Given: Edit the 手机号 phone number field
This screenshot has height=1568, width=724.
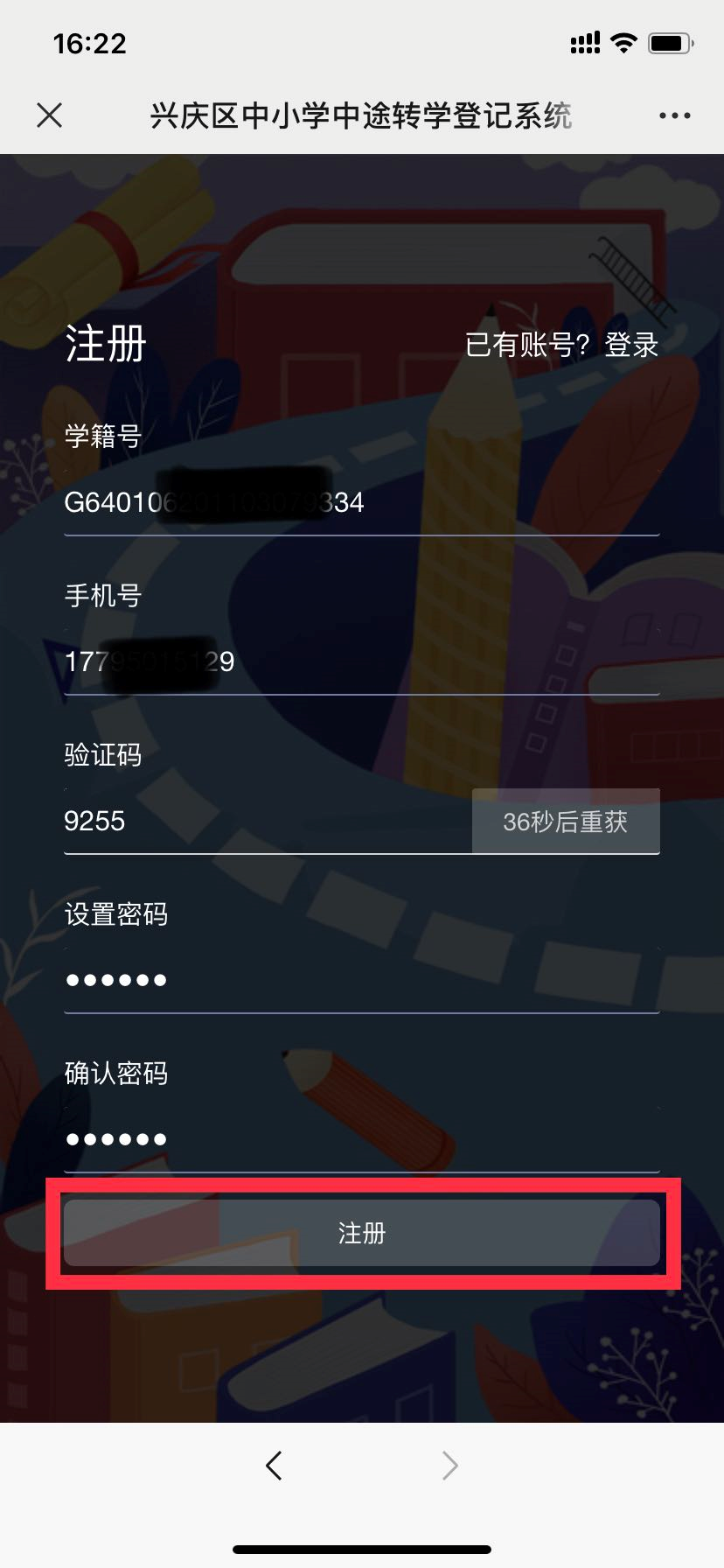Looking at the screenshot, I should pyautogui.click(x=361, y=661).
